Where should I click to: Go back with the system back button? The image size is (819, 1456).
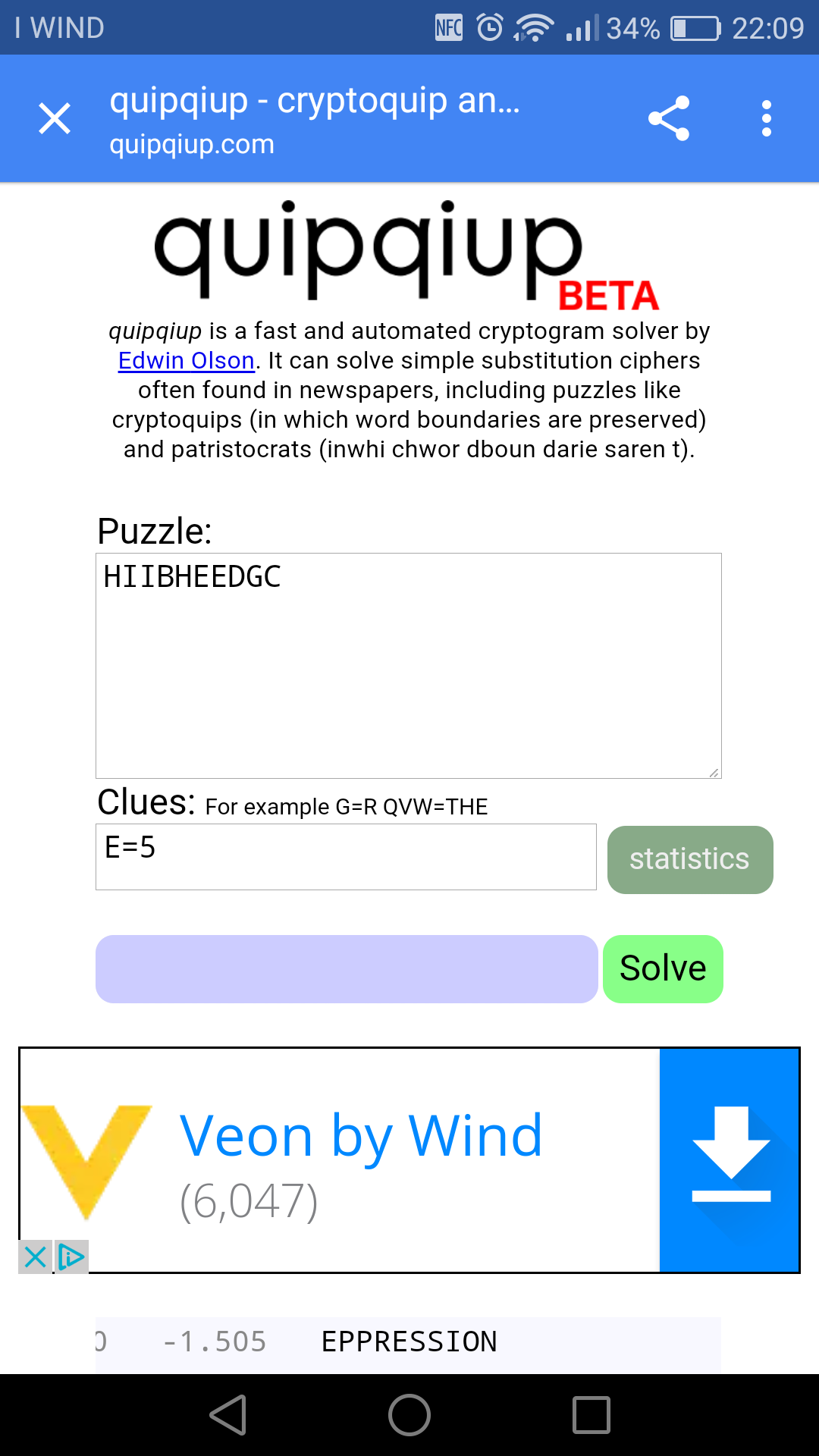[227, 1415]
